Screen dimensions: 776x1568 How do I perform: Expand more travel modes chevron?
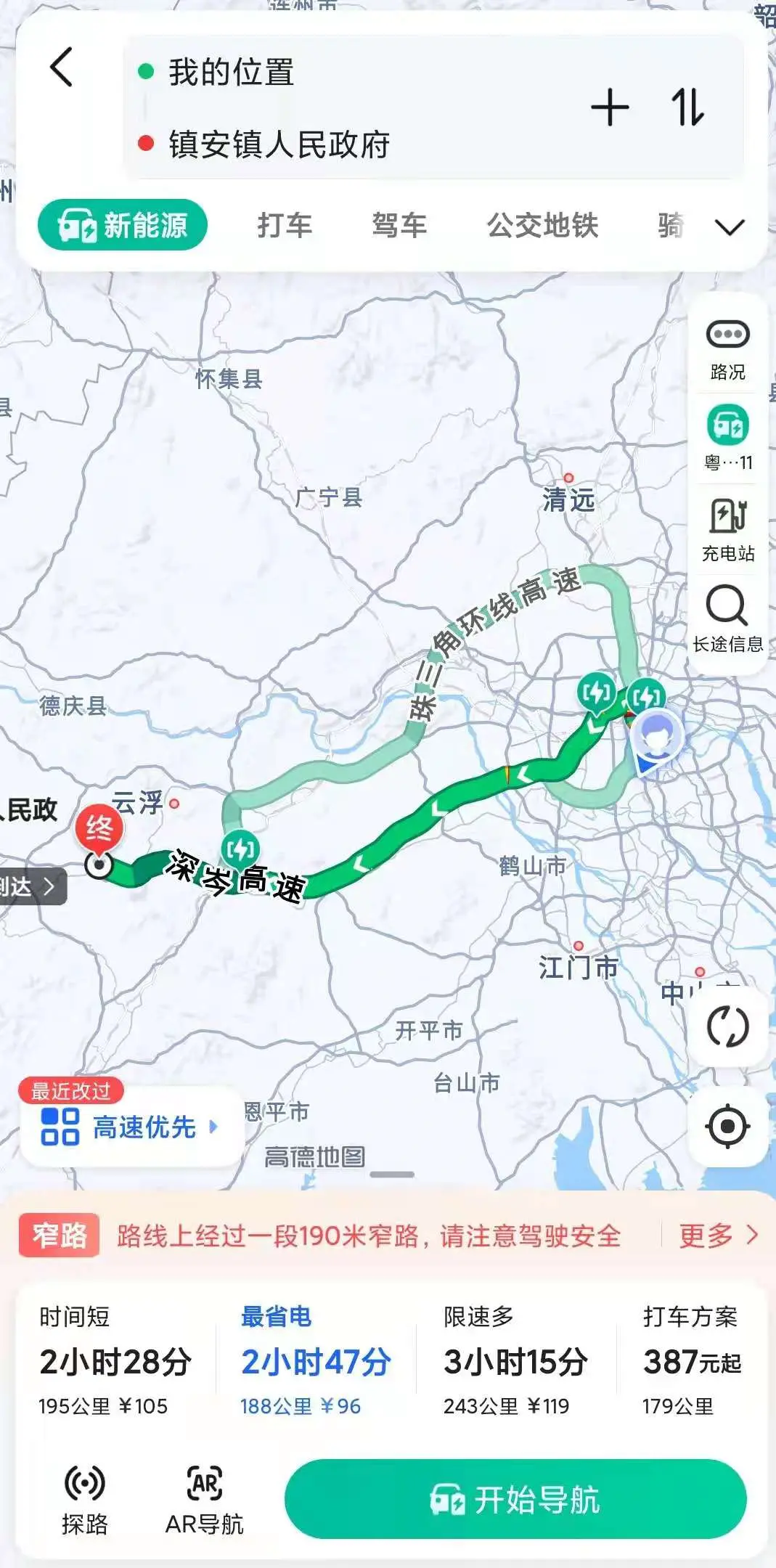tap(729, 227)
